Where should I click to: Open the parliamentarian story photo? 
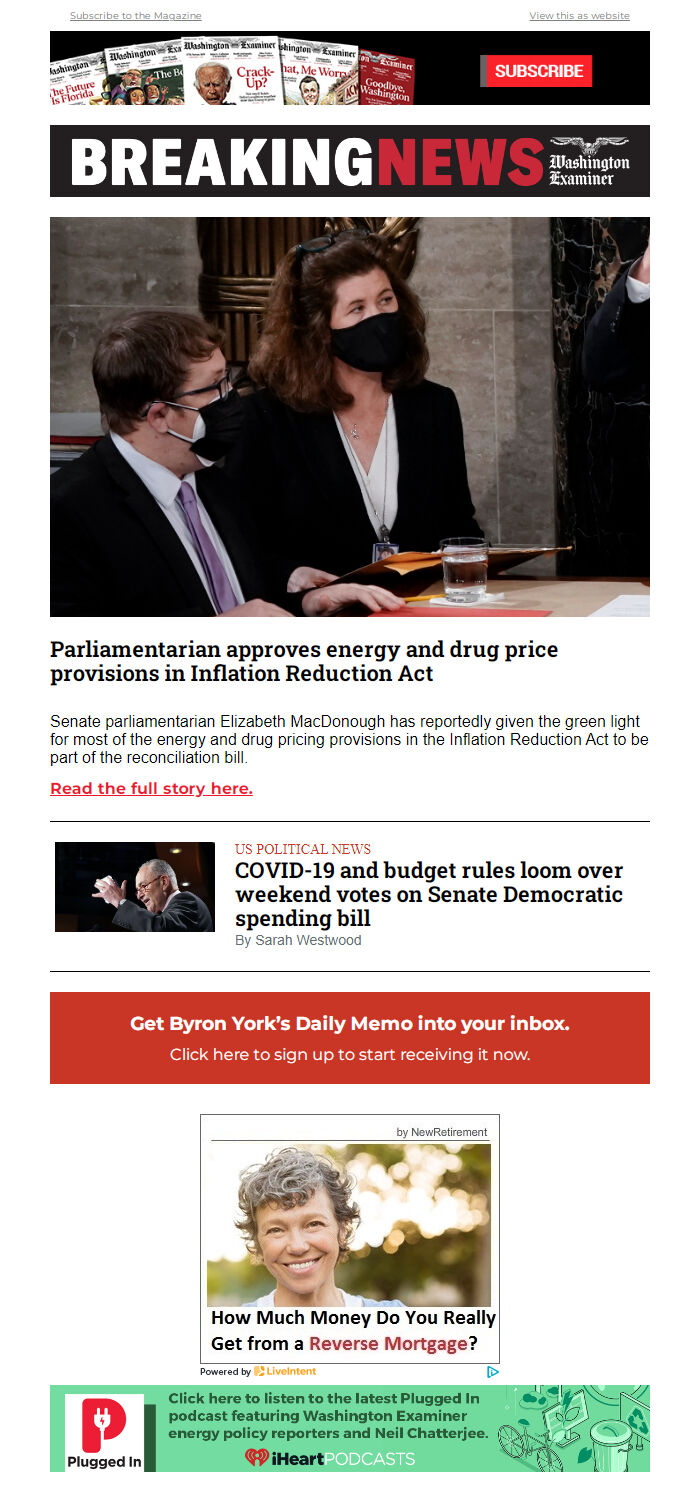pyautogui.click(x=350, y=416)
